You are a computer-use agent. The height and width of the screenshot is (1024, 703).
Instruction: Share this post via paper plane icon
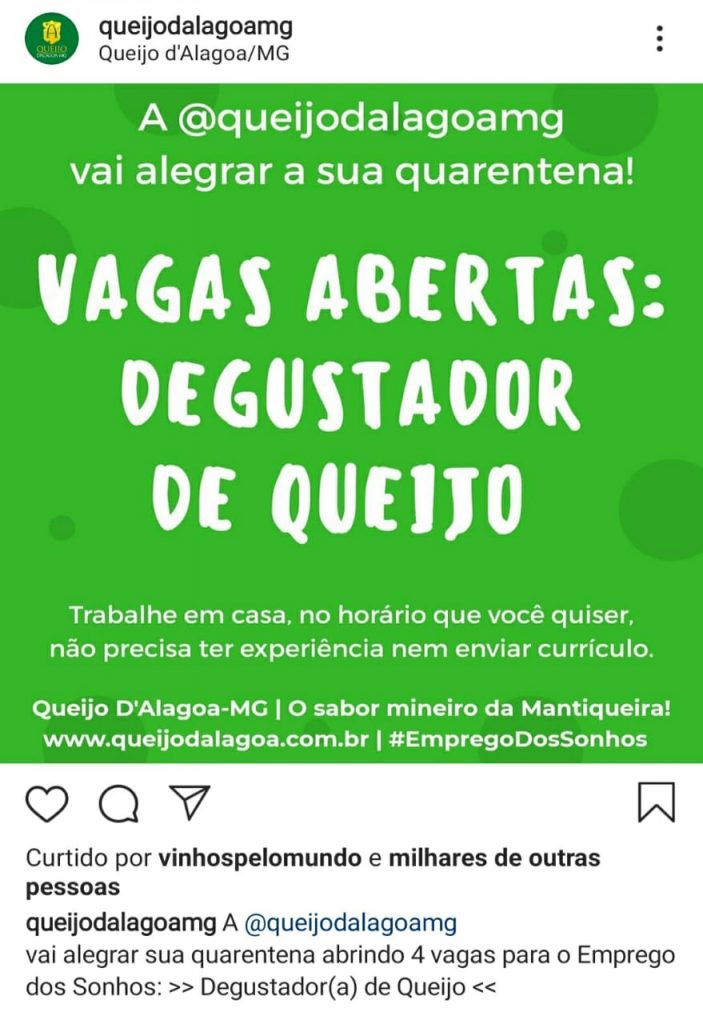click(188, 802)
